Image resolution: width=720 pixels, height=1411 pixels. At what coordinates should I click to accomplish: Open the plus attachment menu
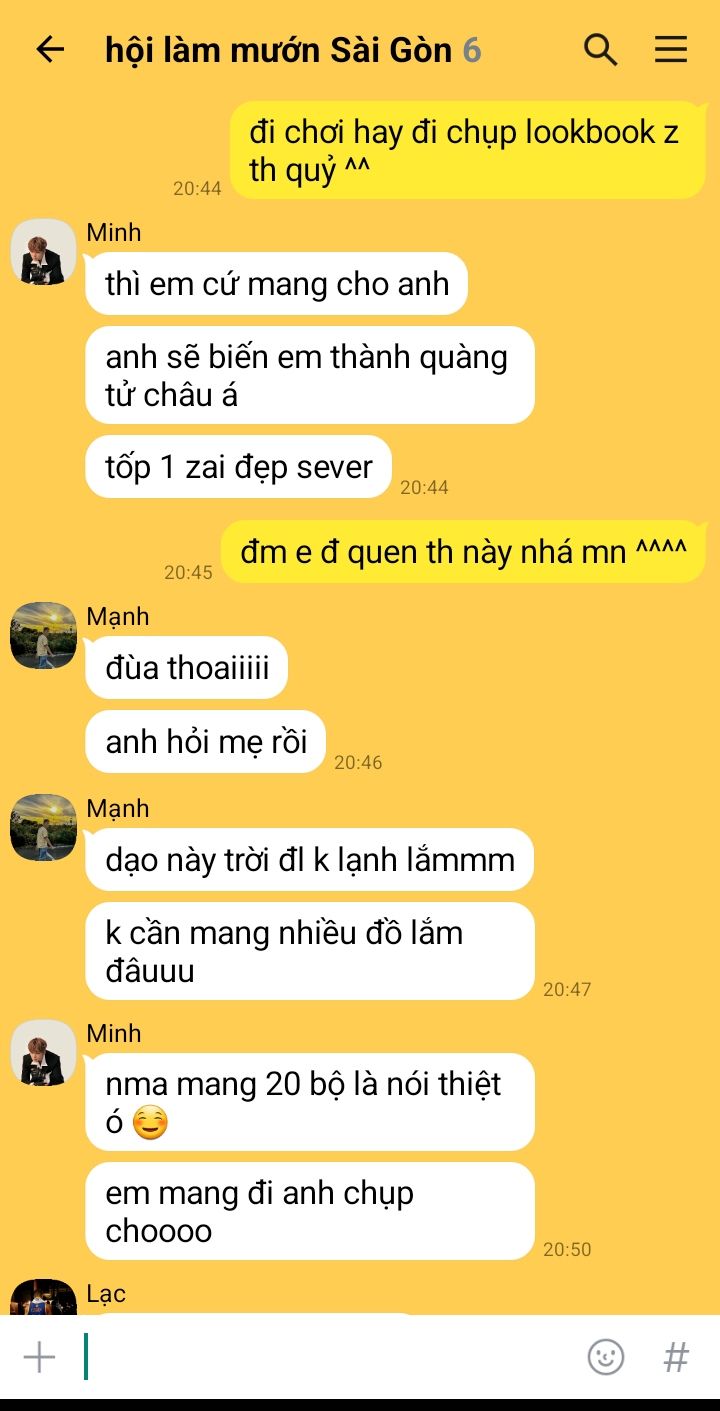(39, 1357)
